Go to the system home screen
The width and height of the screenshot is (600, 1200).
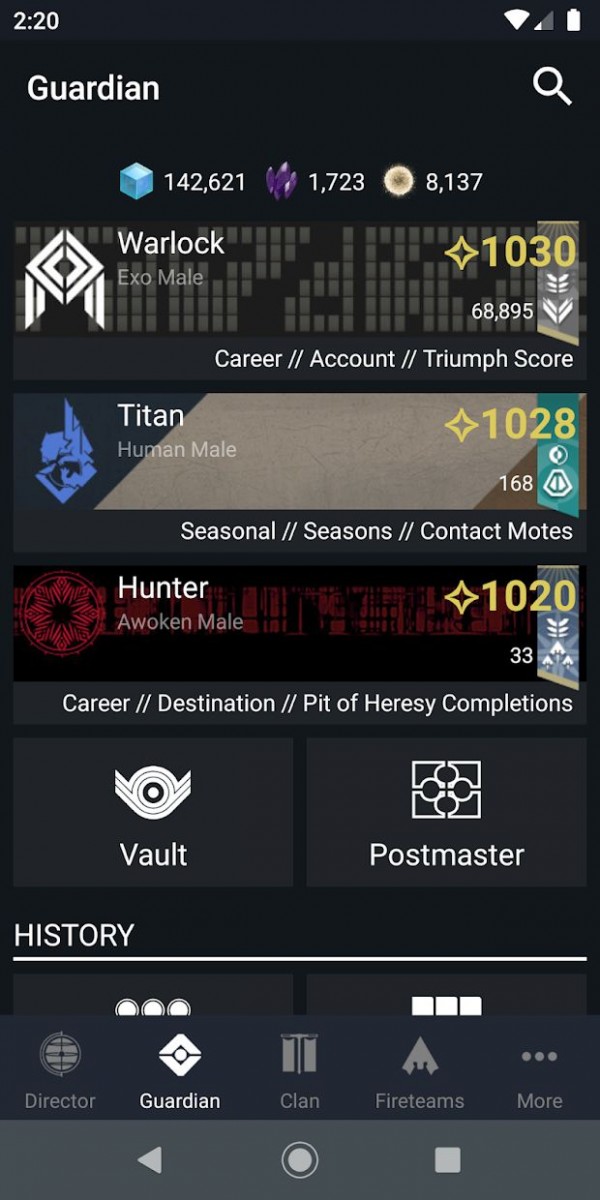299,1160
